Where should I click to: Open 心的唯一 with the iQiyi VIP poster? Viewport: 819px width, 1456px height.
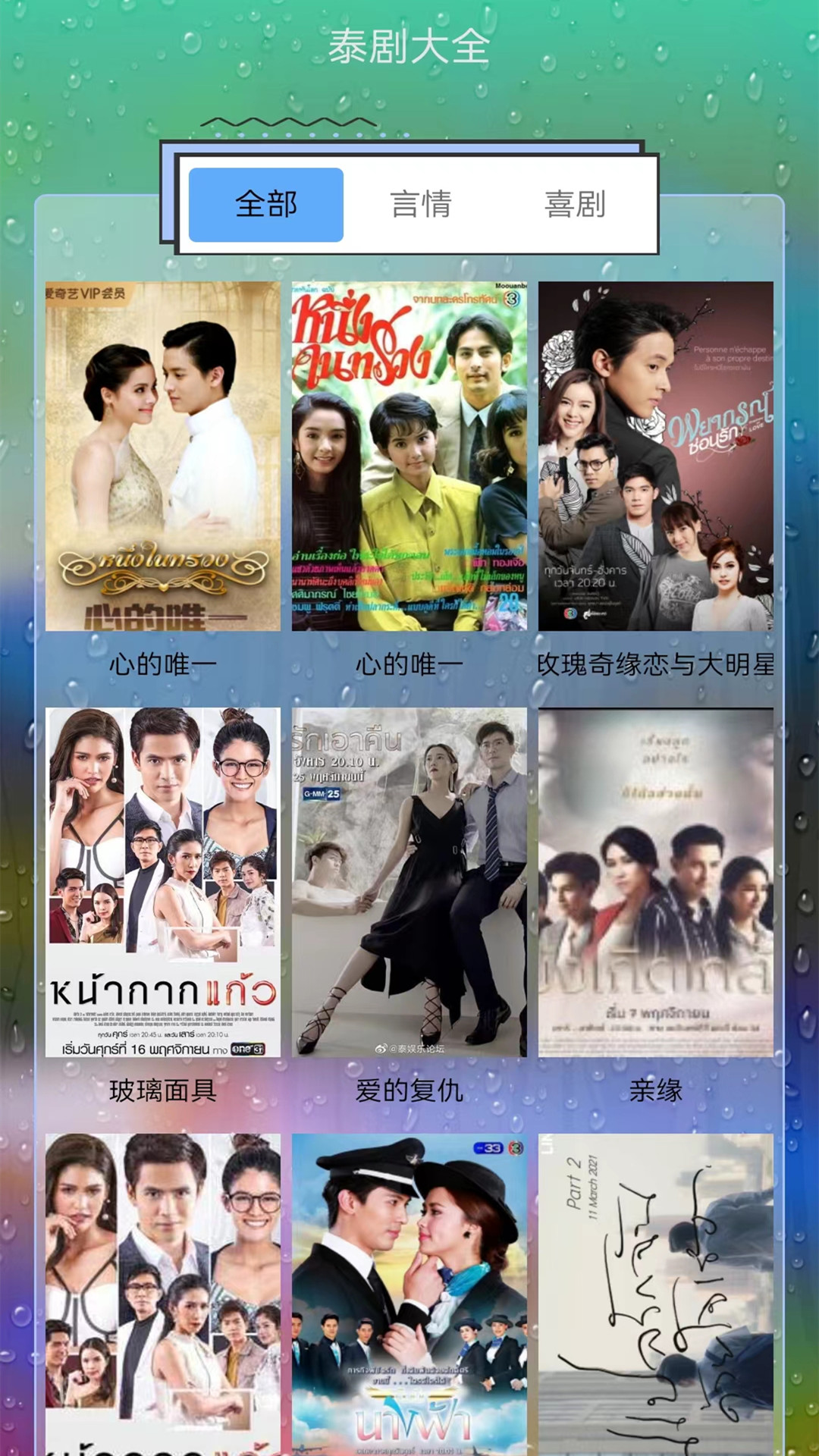(x=163, y=456)
